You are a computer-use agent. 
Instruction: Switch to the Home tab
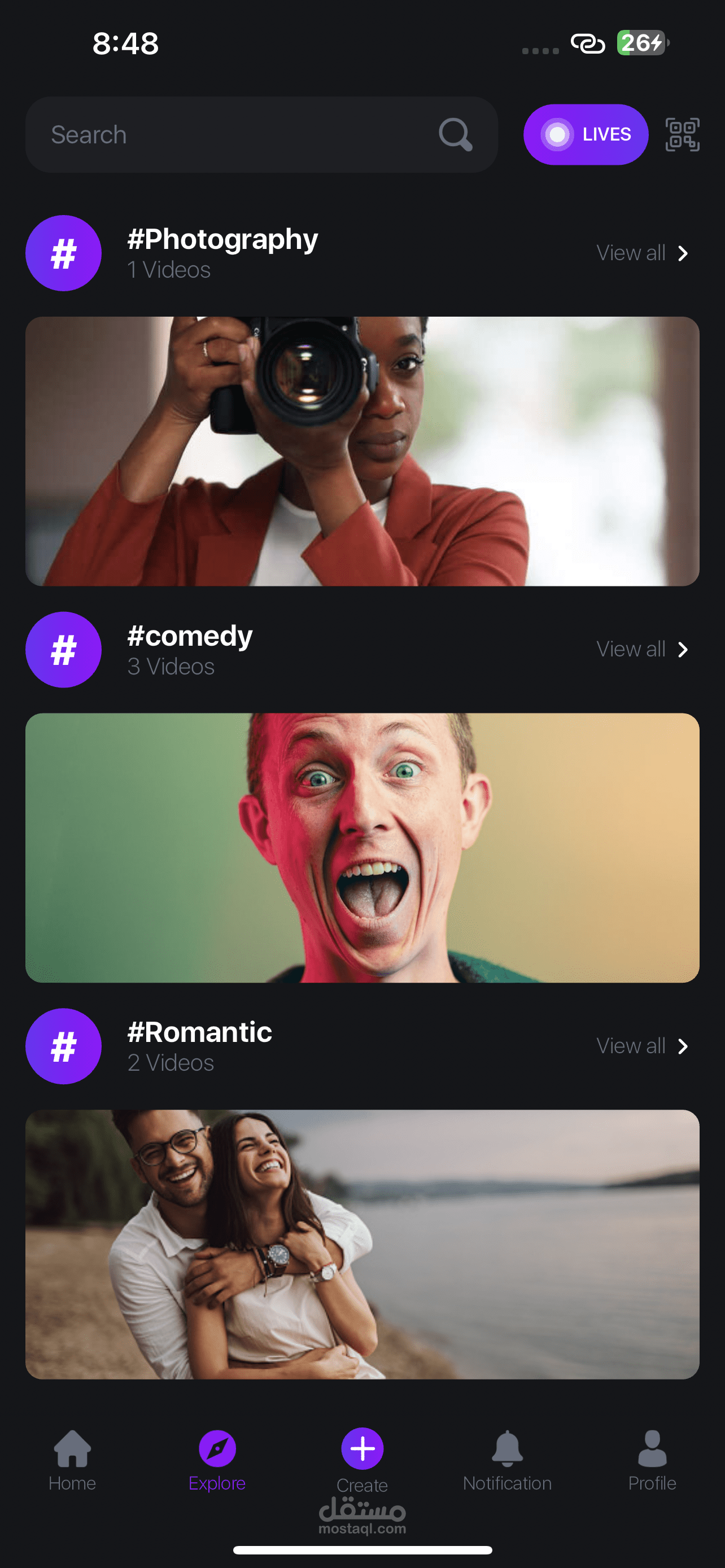[x=72, y=1461]
